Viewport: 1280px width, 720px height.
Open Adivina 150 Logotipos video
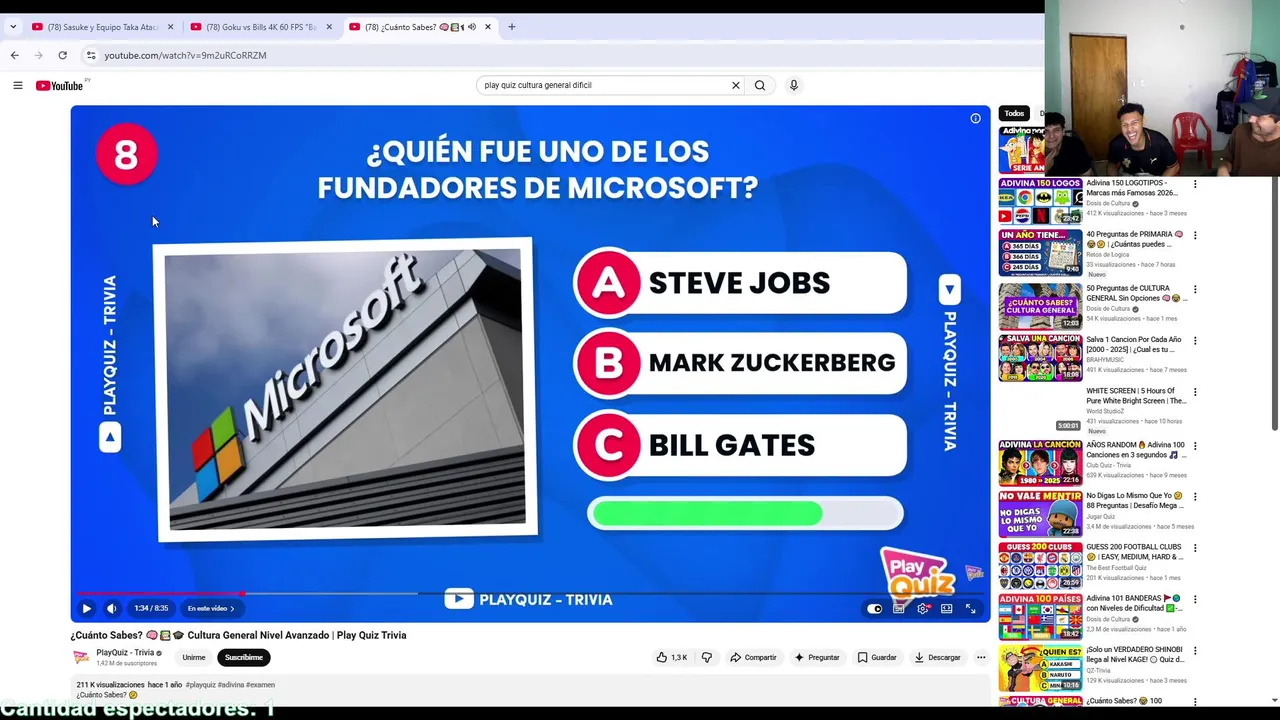pyautogui.click(x=1130, y=188)
